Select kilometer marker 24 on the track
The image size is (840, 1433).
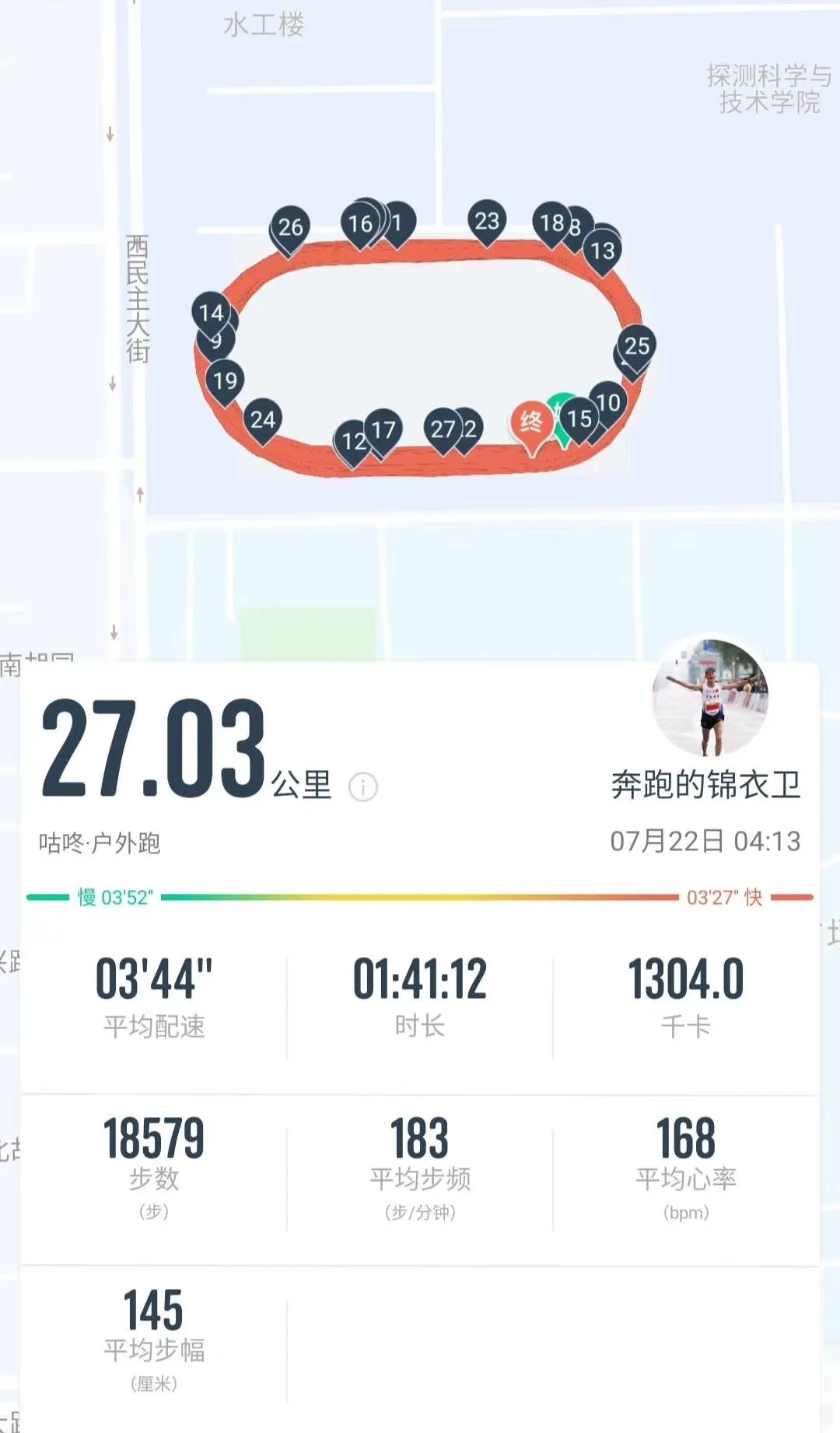point(263,420)
